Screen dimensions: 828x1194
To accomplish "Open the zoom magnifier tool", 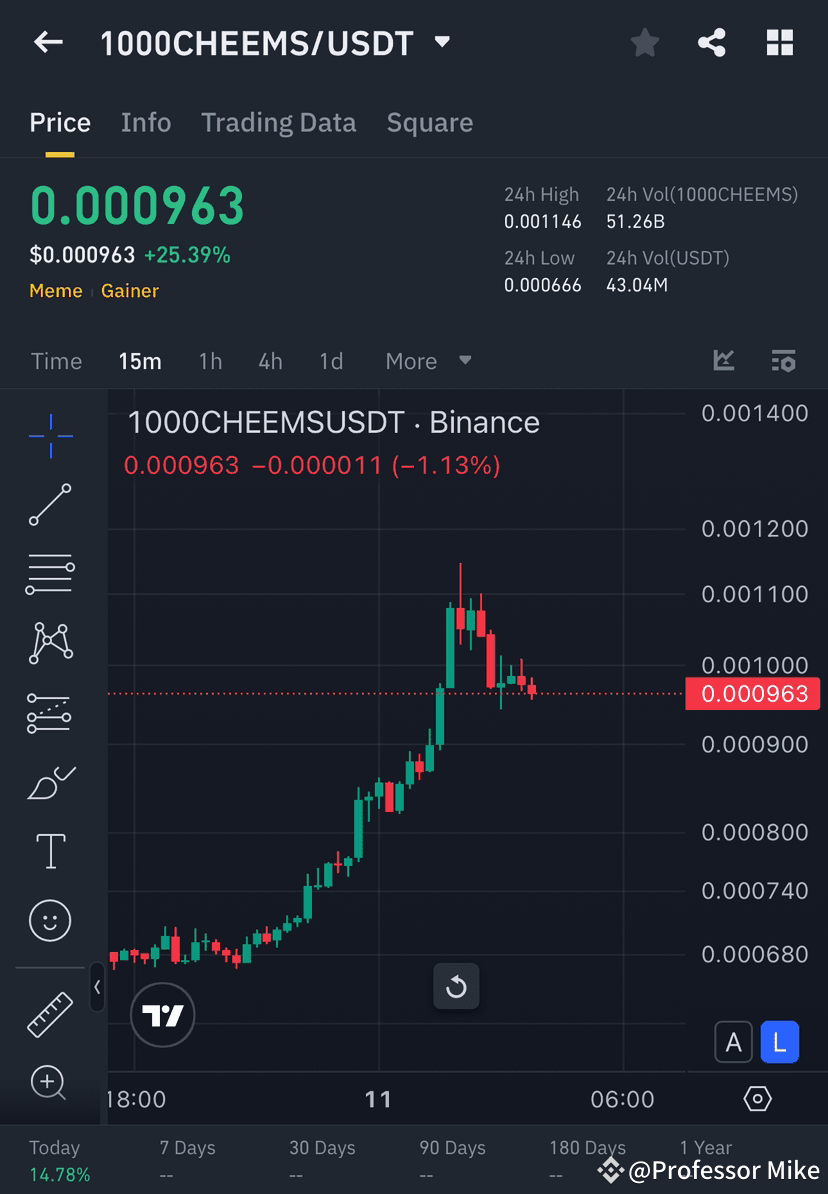I will coord(49,1083).
